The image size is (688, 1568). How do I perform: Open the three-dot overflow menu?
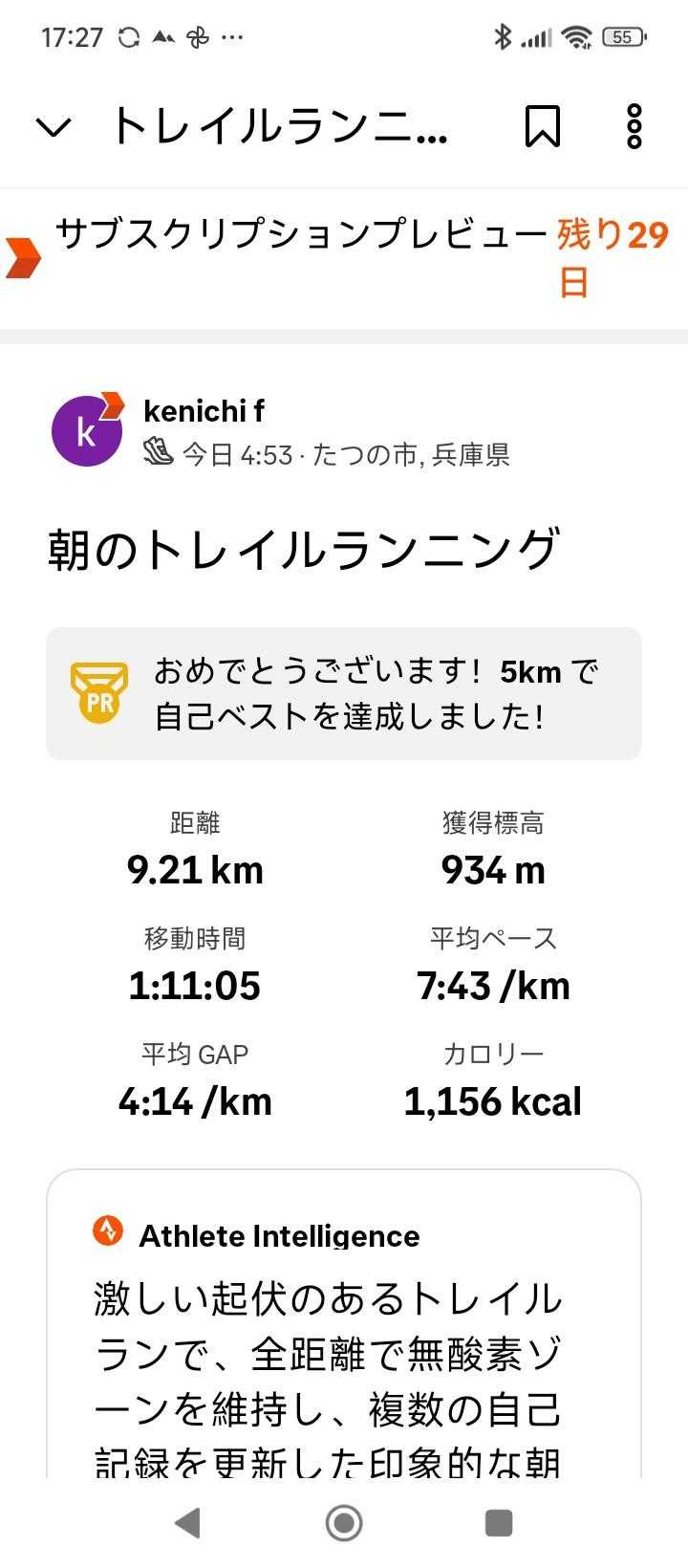[634, 126]
